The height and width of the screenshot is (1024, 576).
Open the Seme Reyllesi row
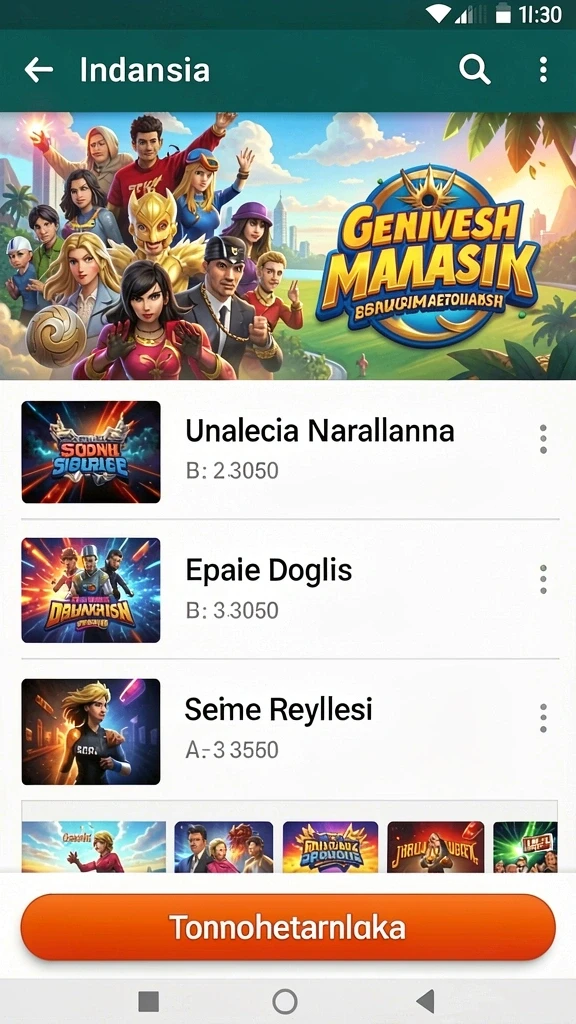[x=288, y=731]
